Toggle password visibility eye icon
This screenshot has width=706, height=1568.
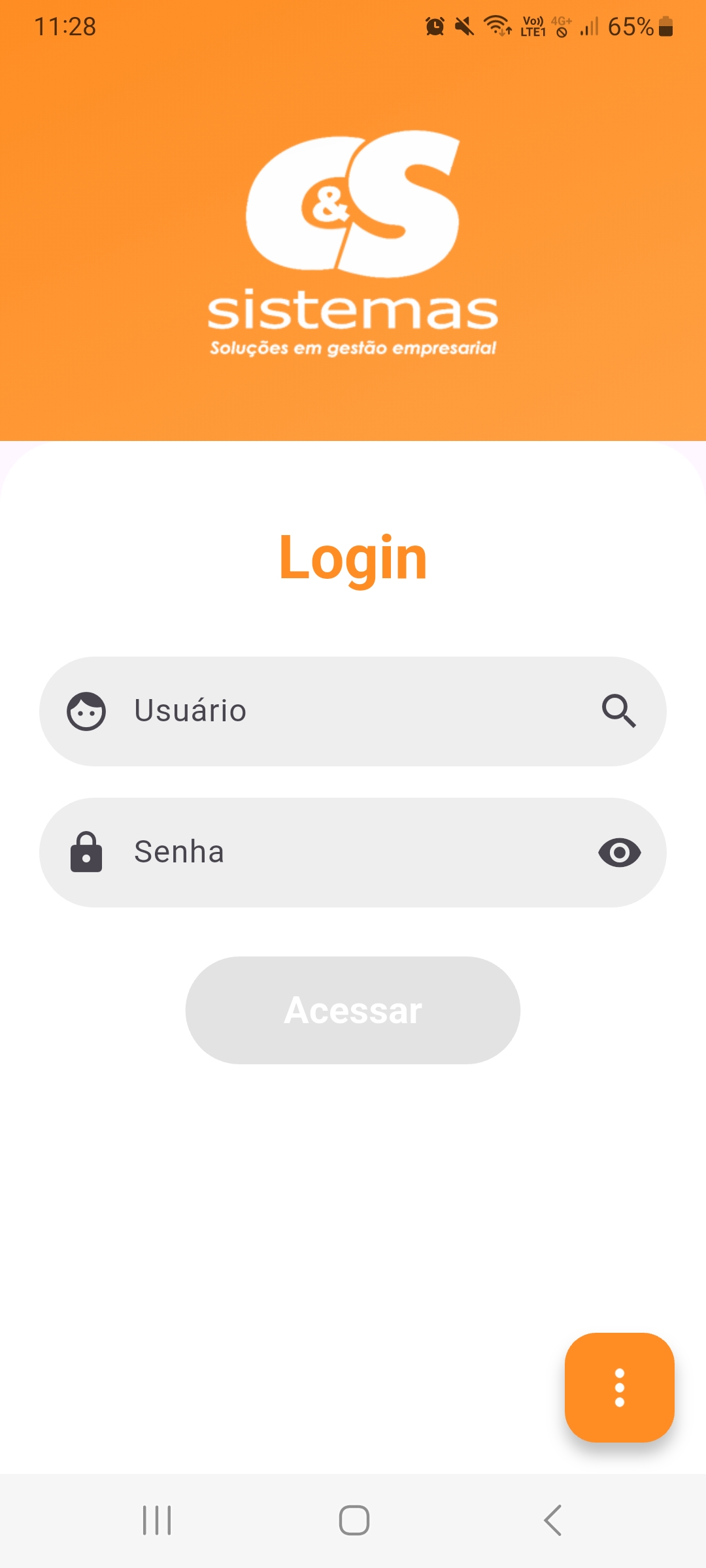(619, 852)
